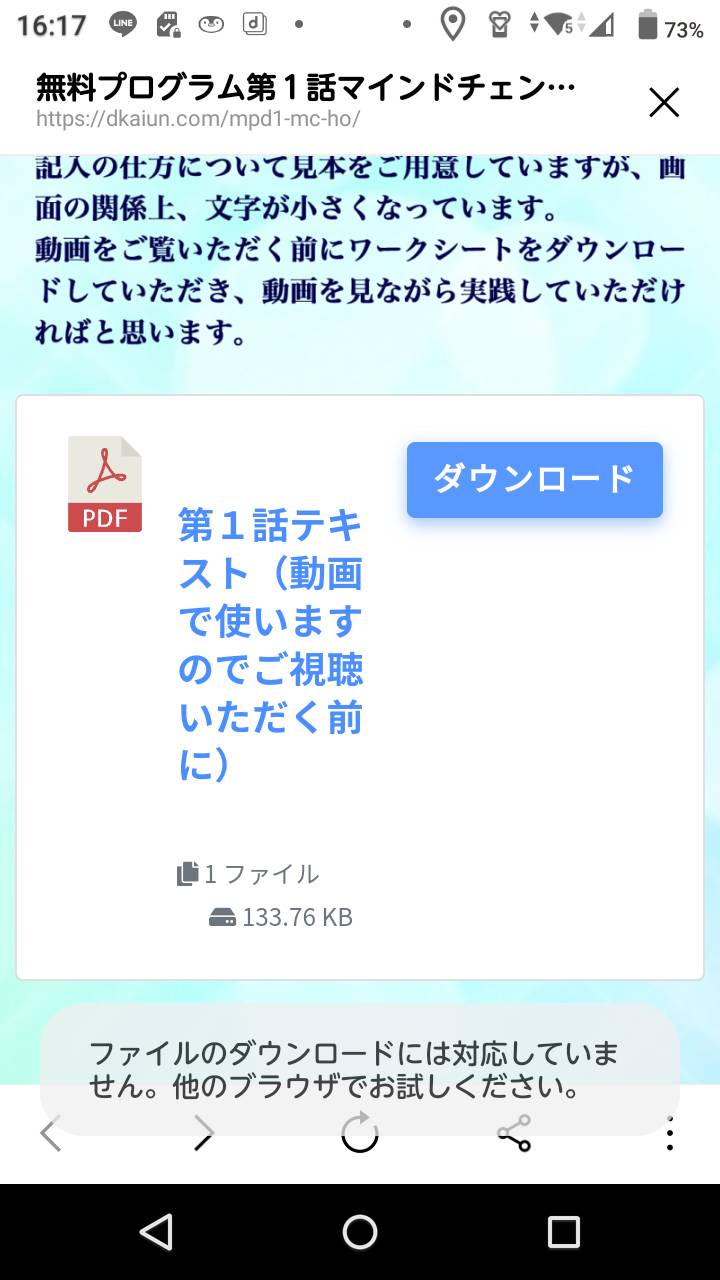Go forward to the next page

click(x=204, y=1134)
